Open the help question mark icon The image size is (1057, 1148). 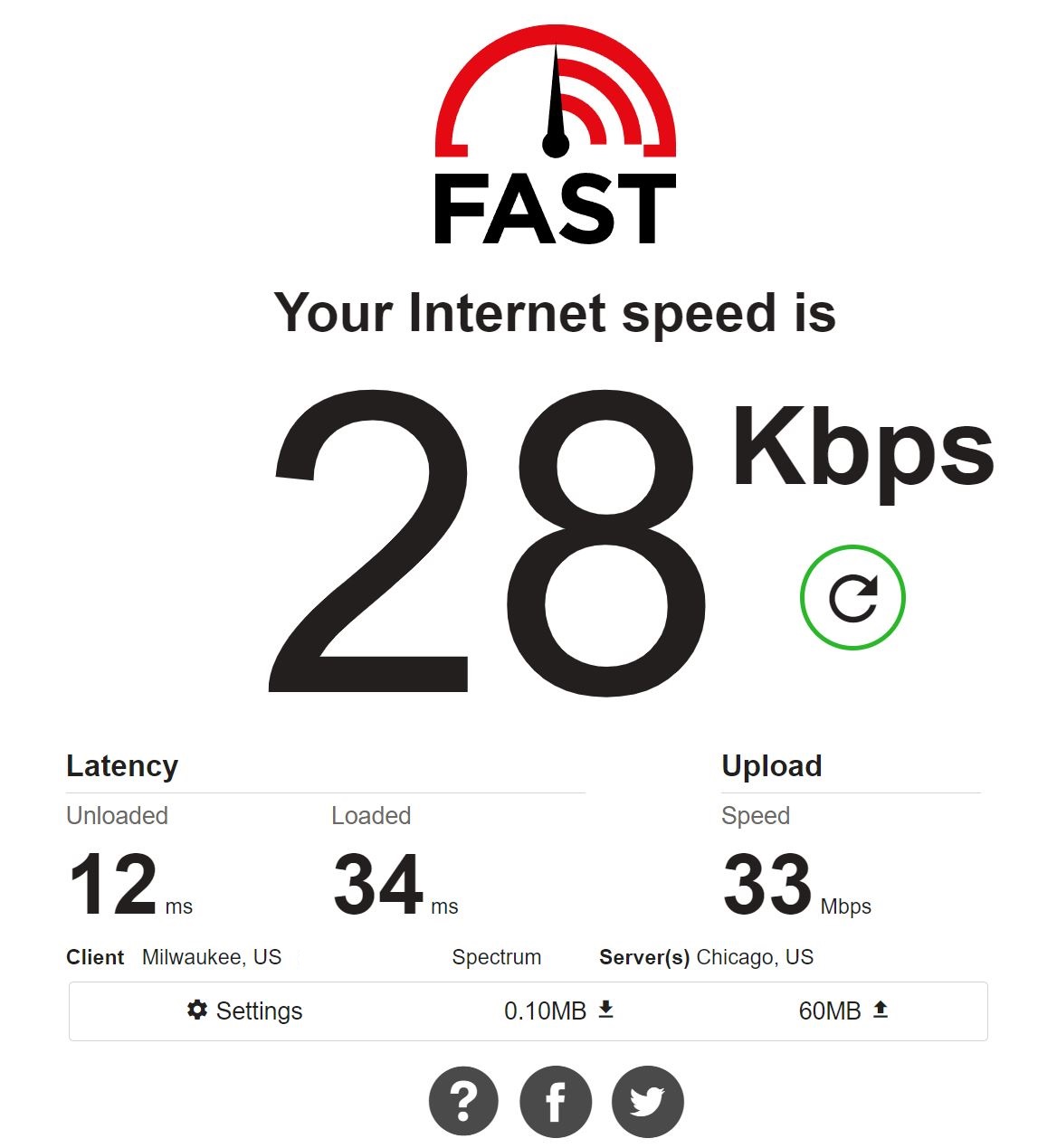pyautogui.click(x=463, y=1101)
